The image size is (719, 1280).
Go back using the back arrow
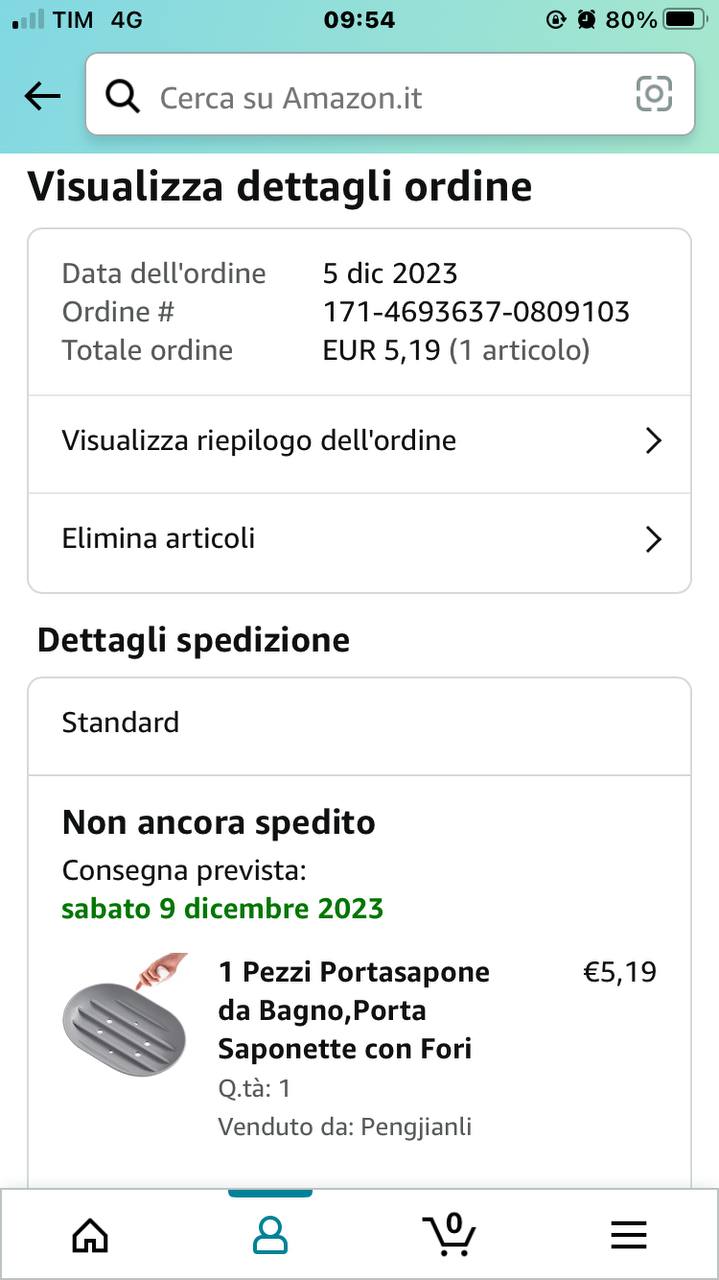(x=42, y=97)
